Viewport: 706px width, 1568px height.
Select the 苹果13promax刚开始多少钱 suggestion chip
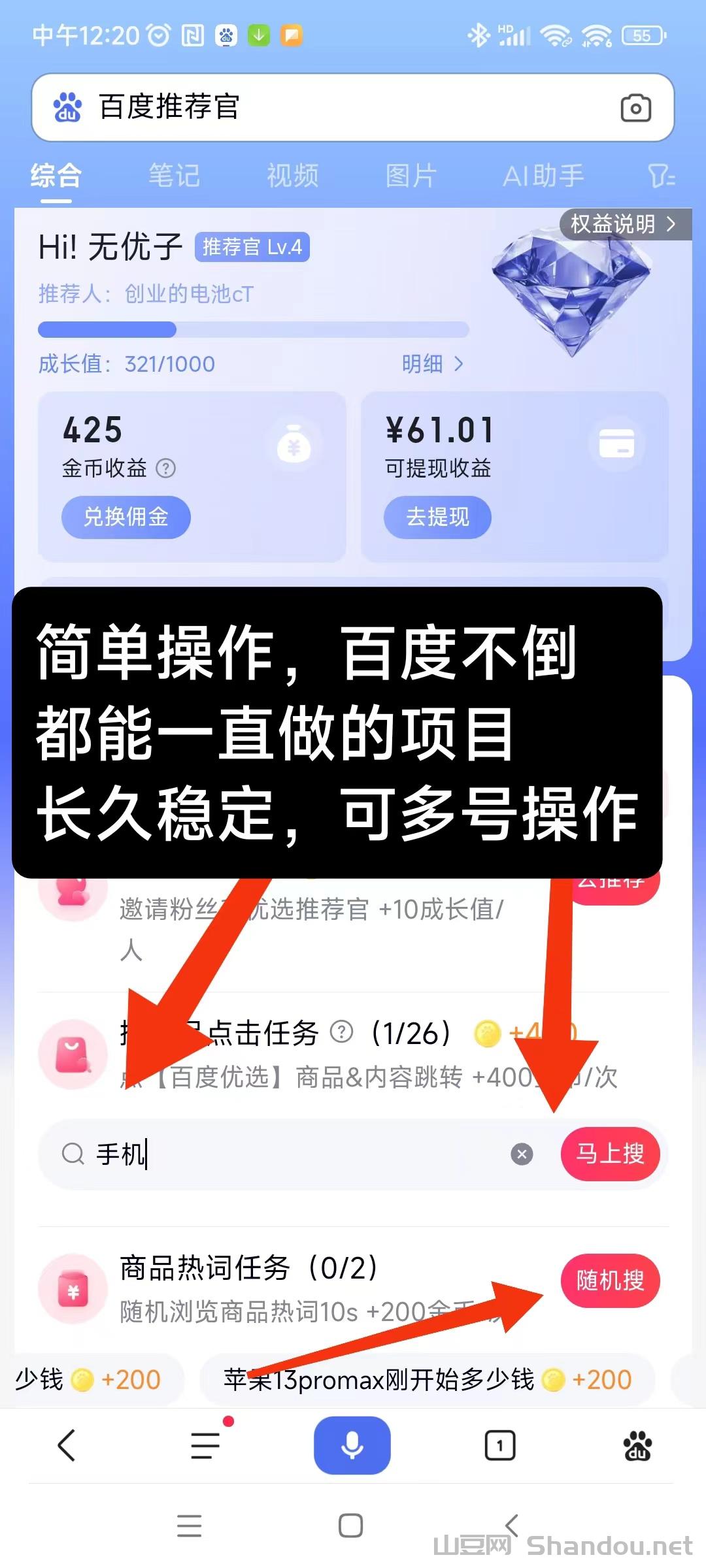coord(426,1380)
